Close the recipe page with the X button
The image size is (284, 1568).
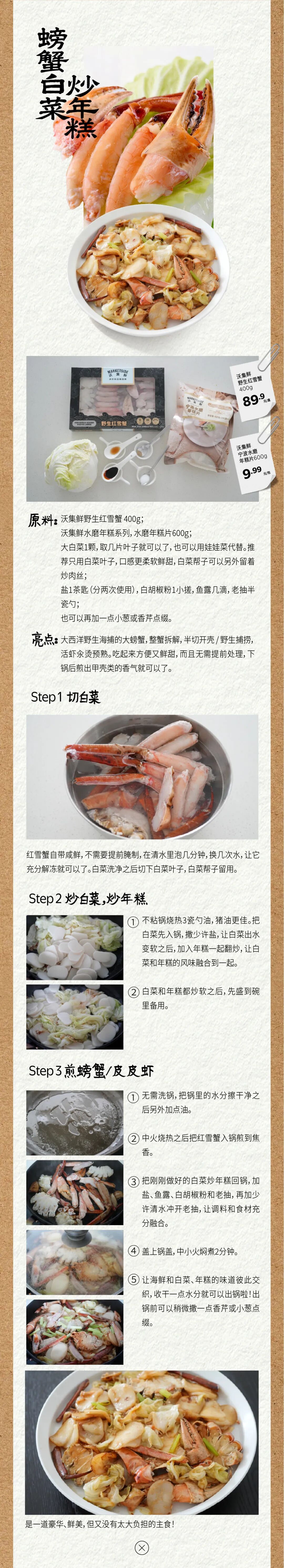(141, 1547)
